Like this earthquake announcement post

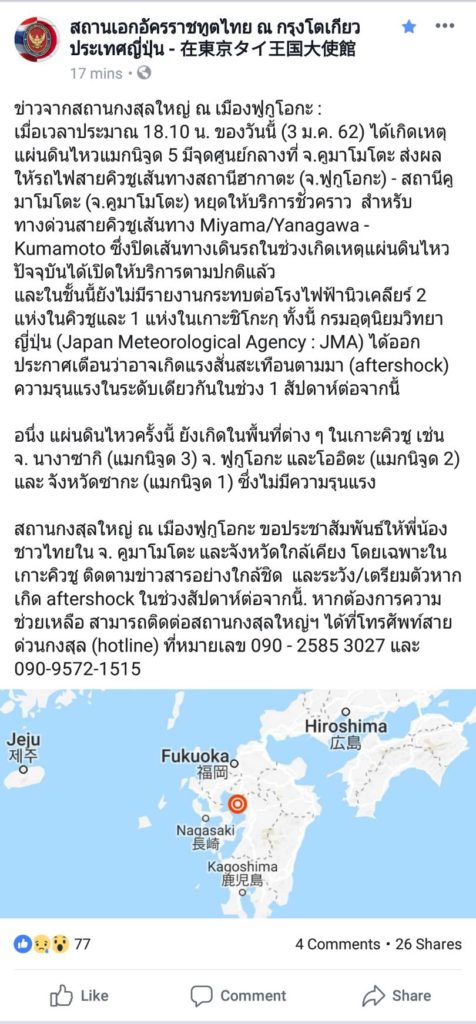[x=79, y=995]
